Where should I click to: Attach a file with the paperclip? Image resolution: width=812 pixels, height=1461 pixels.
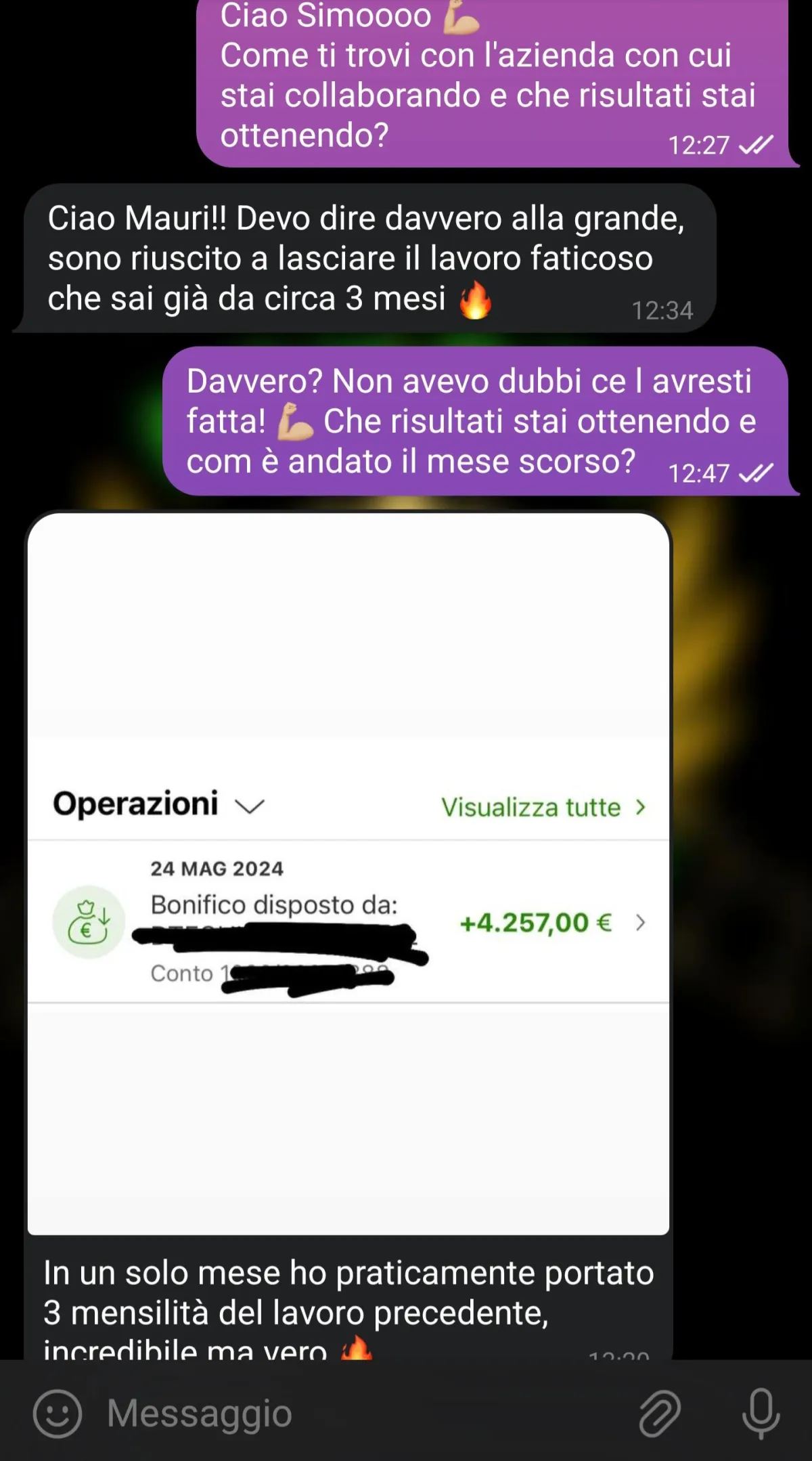coord(660,1414)
